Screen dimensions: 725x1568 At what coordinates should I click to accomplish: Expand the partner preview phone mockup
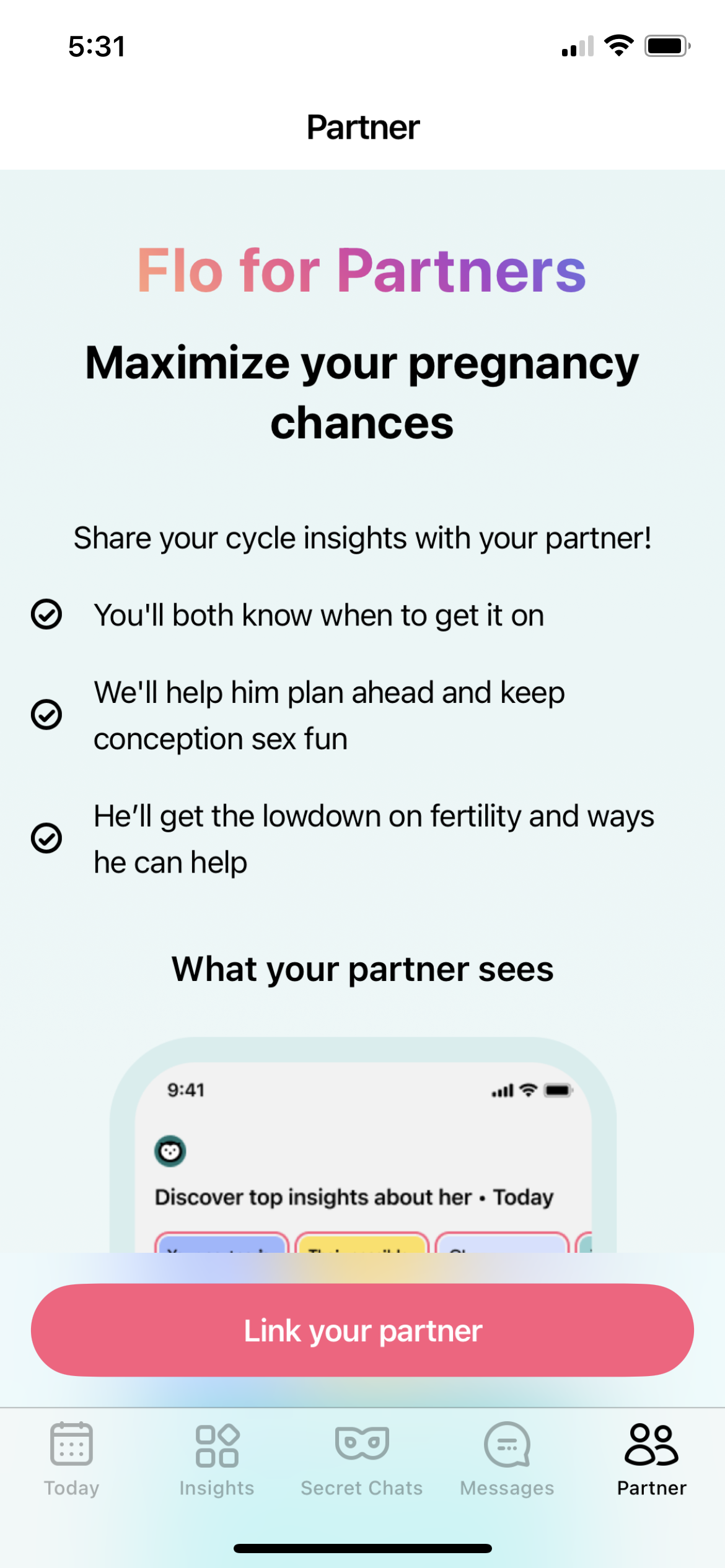point(362,1158)
